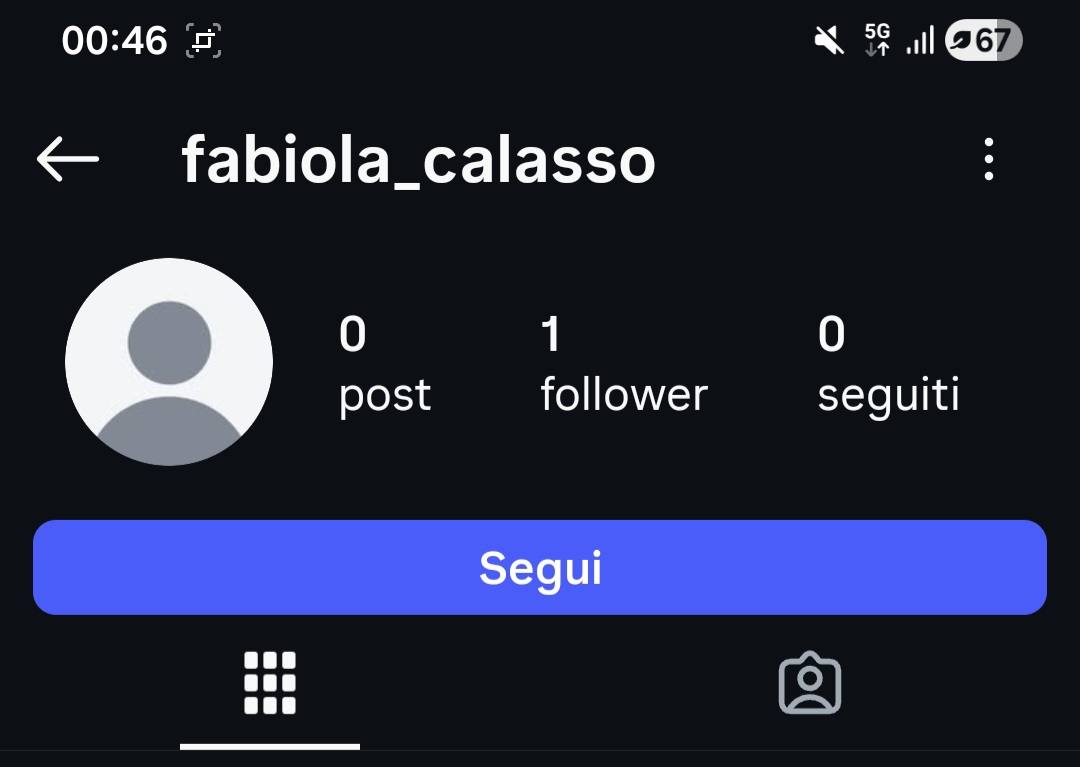
Task: Open the follower list
Action: pyautogui.click(x=623, y=365)
